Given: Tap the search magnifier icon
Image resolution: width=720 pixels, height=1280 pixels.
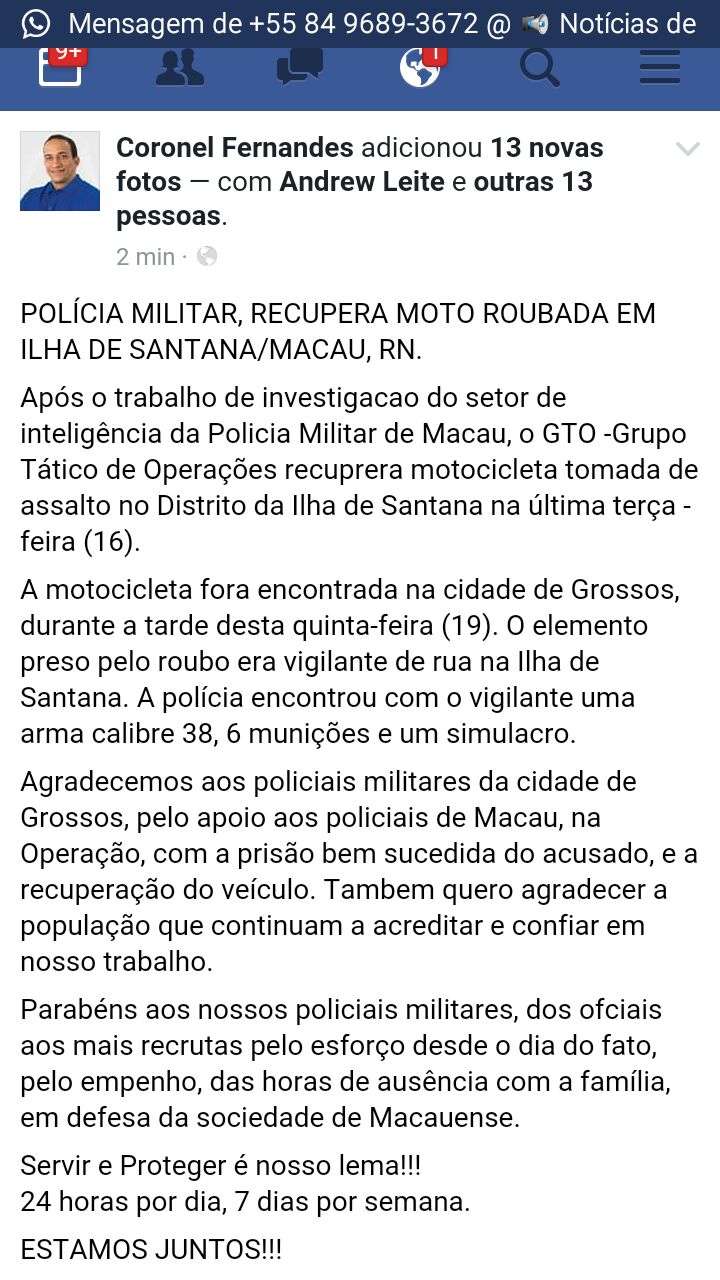Looking at the screenshot, I should (540, 68).
